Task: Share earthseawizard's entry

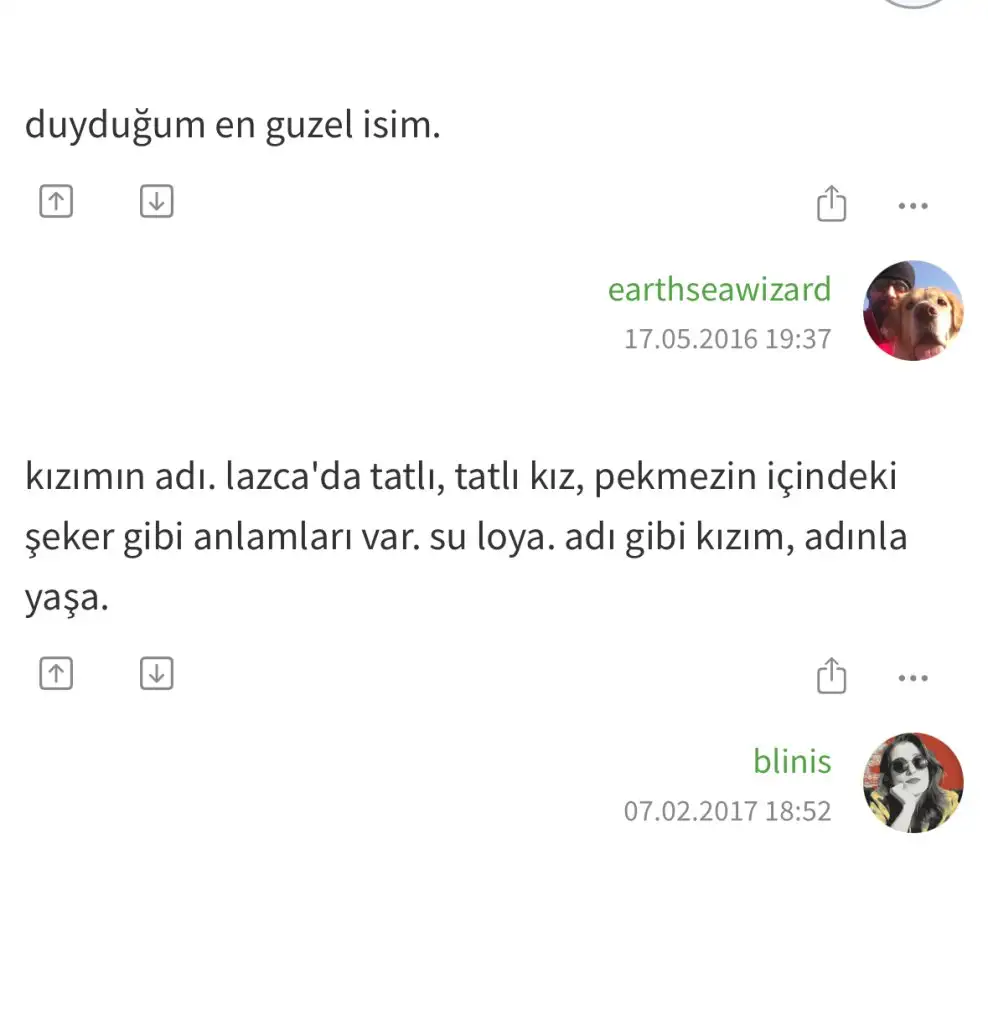Action: pos(831,204)
